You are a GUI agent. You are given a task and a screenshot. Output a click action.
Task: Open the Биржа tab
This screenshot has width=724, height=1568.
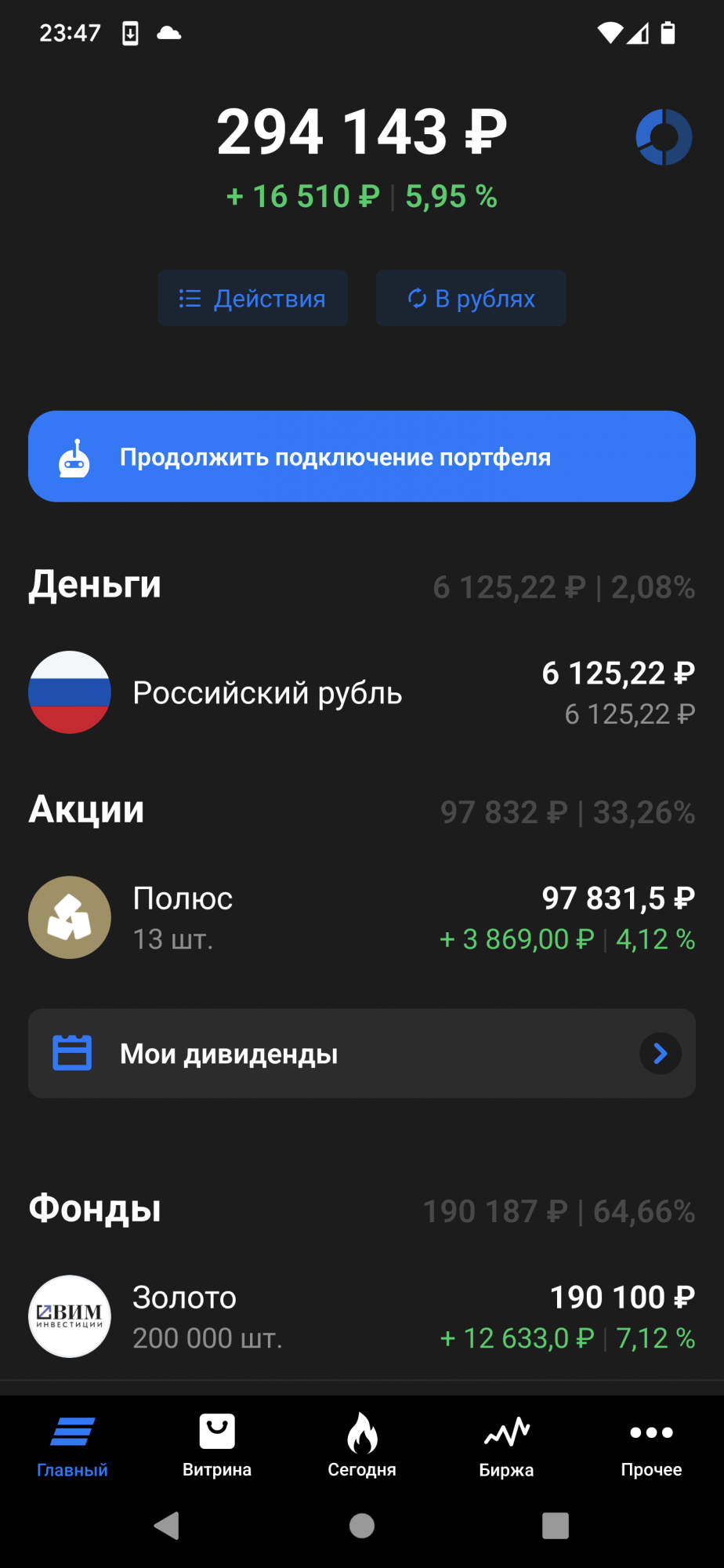coord(506,1446)
